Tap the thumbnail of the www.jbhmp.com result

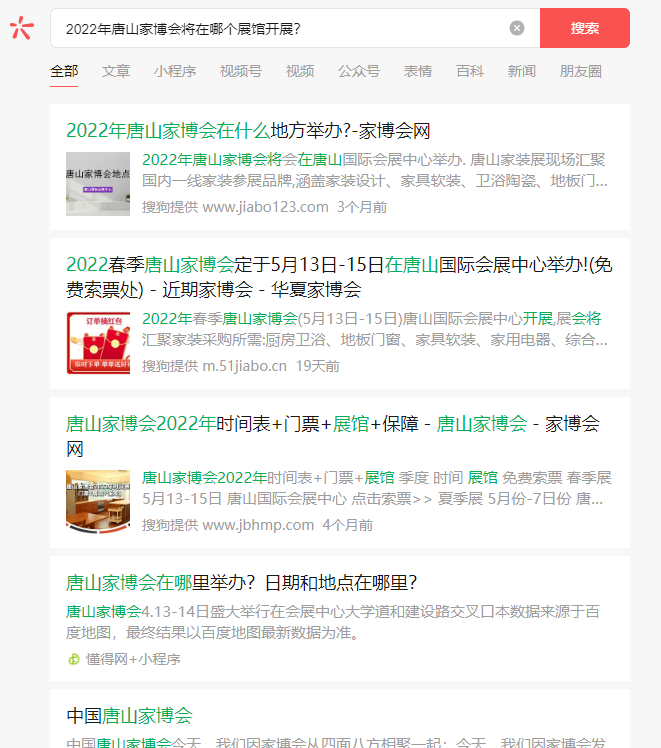[x=98, y=501]
